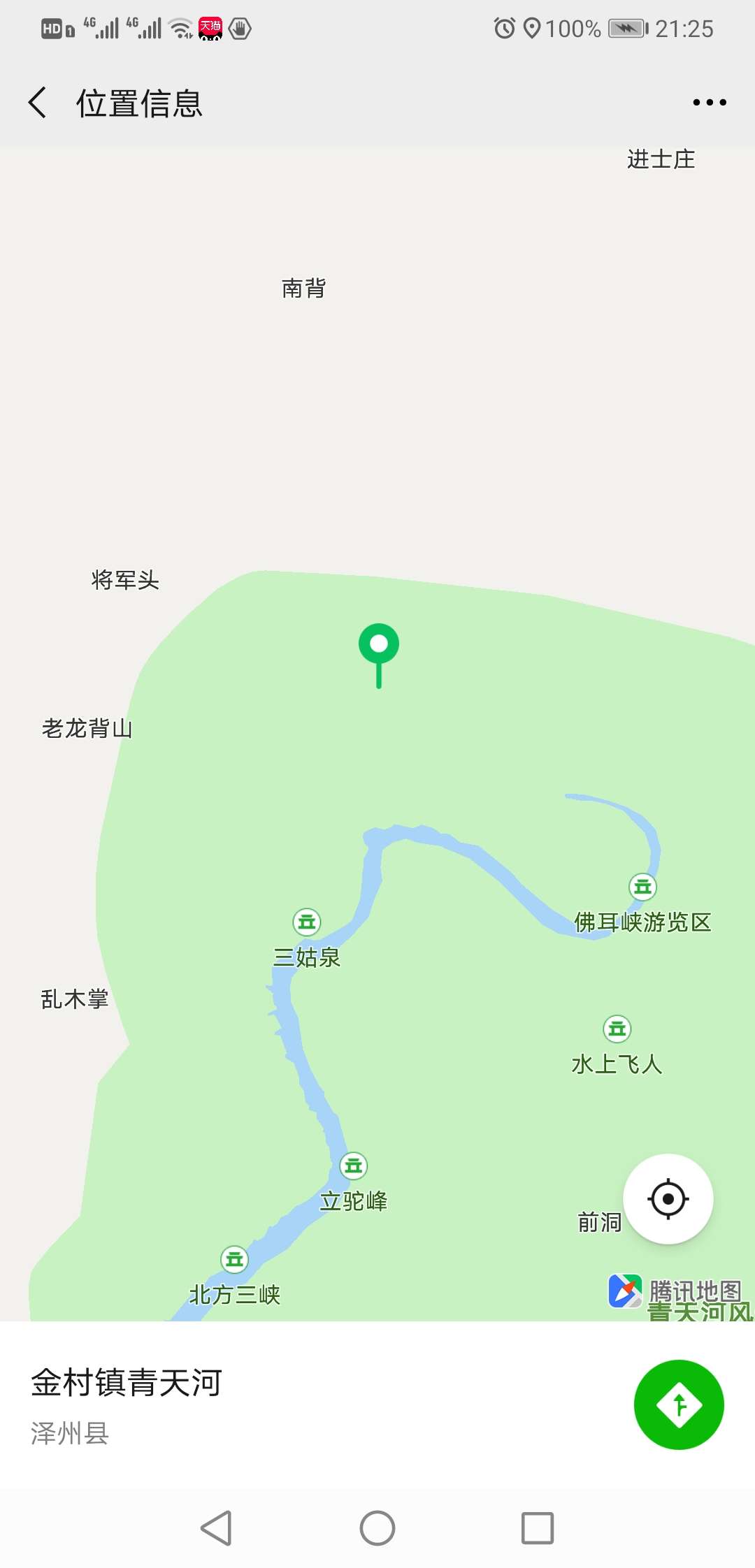The image size is (755, 1568).
Task: Recenter the map on my current location
Action: click(668, 1198)
